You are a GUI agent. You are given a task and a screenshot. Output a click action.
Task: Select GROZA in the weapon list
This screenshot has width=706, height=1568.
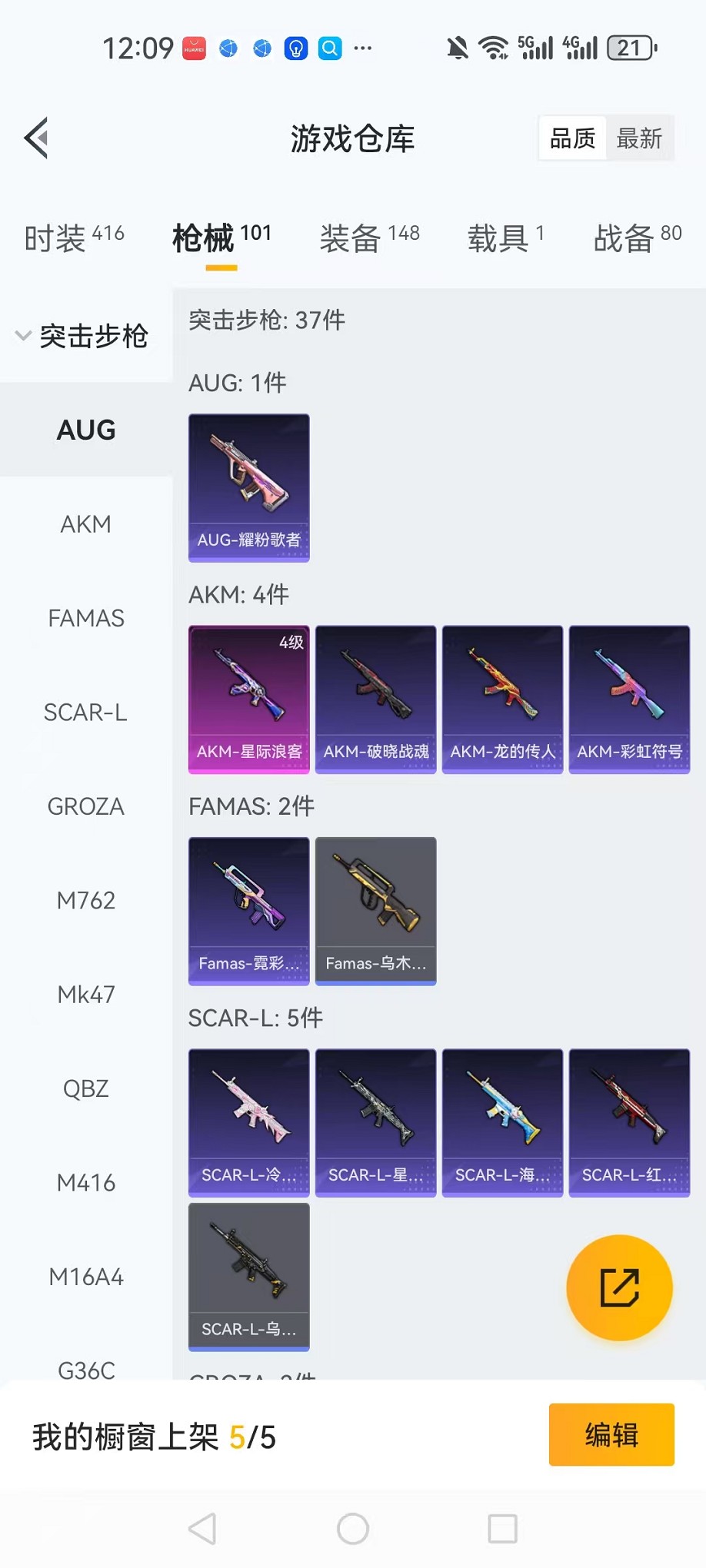[x=86, y=806]
